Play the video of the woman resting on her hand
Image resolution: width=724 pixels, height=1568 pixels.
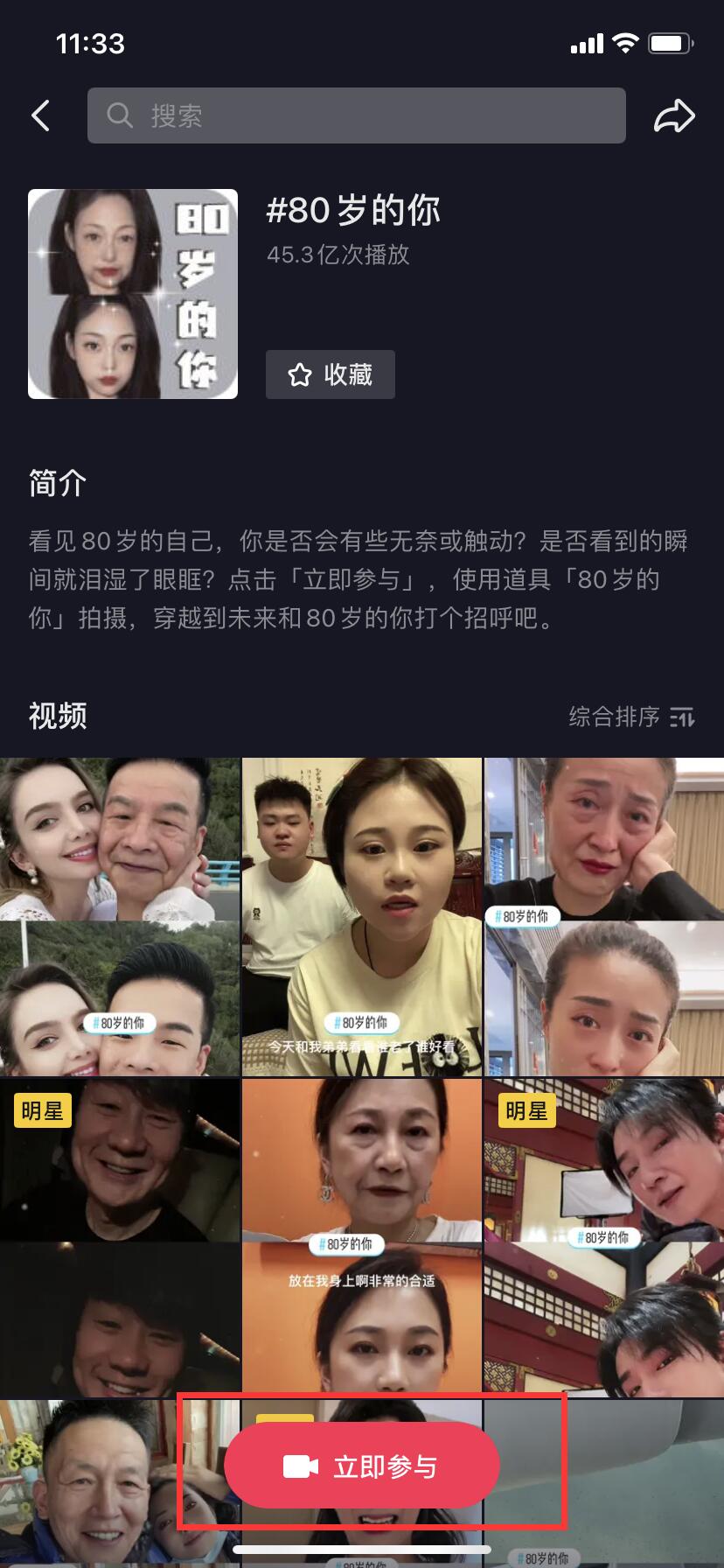(604, 916)
